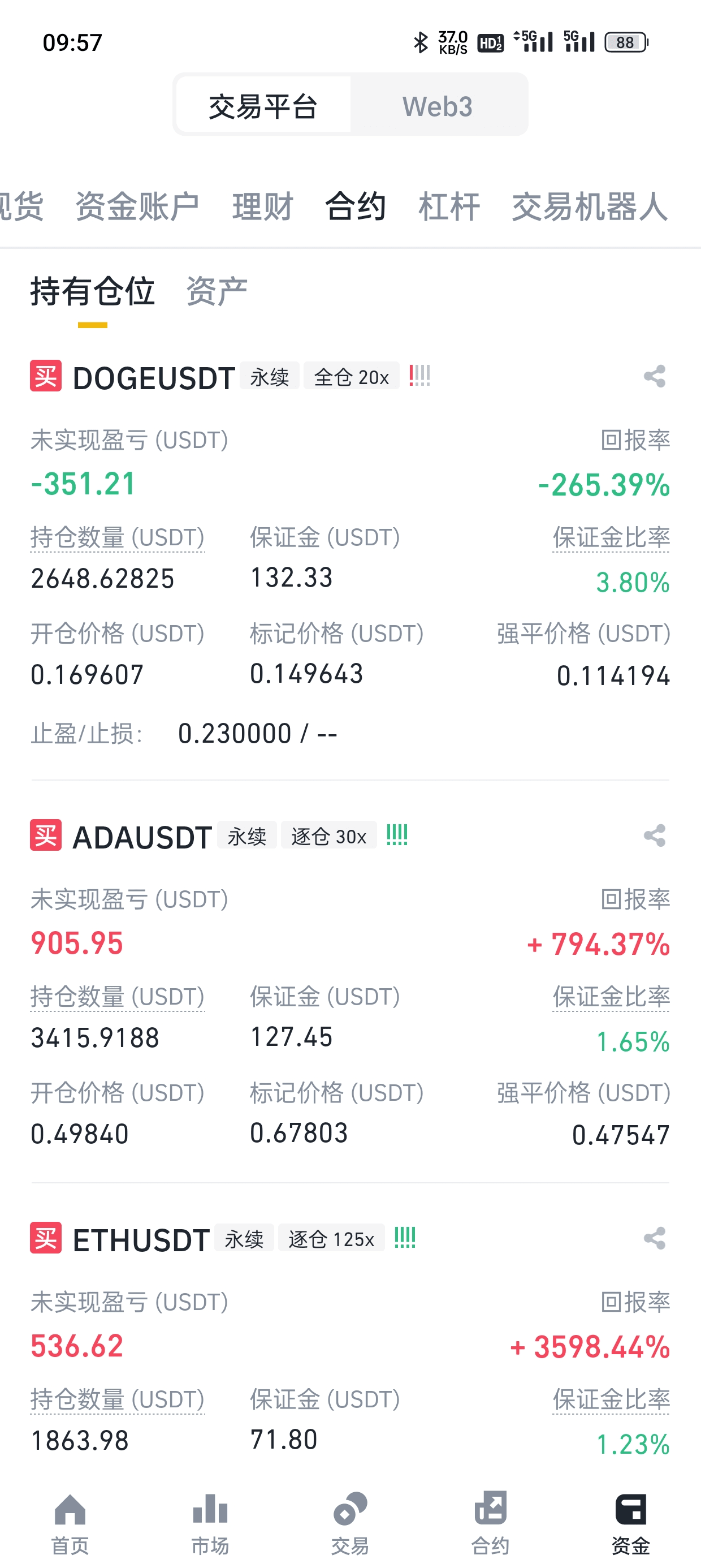Share the ADAUSDT position

pyautogui.click(x=654, y=835)
